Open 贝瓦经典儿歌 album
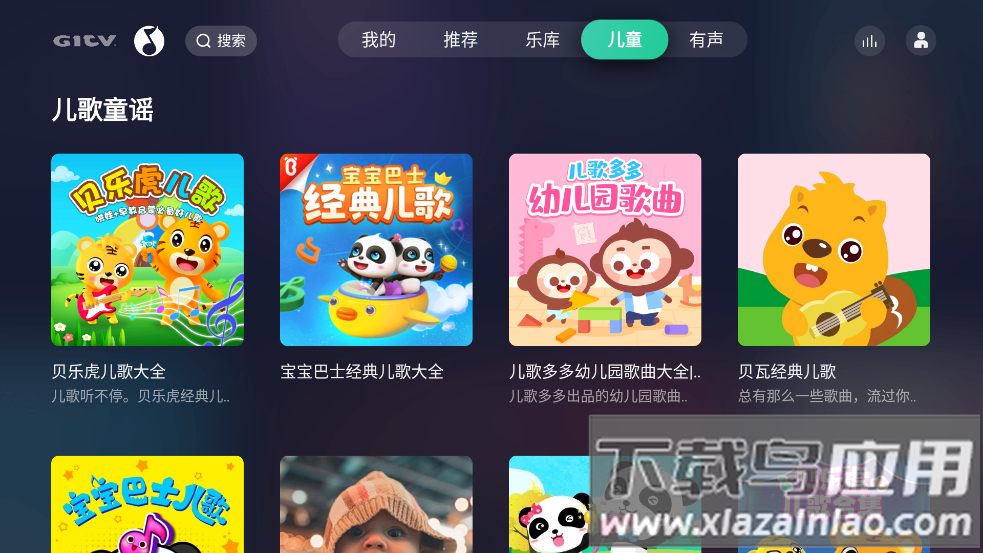The height and width of the screenshot is (553, 983). point(834,250)
